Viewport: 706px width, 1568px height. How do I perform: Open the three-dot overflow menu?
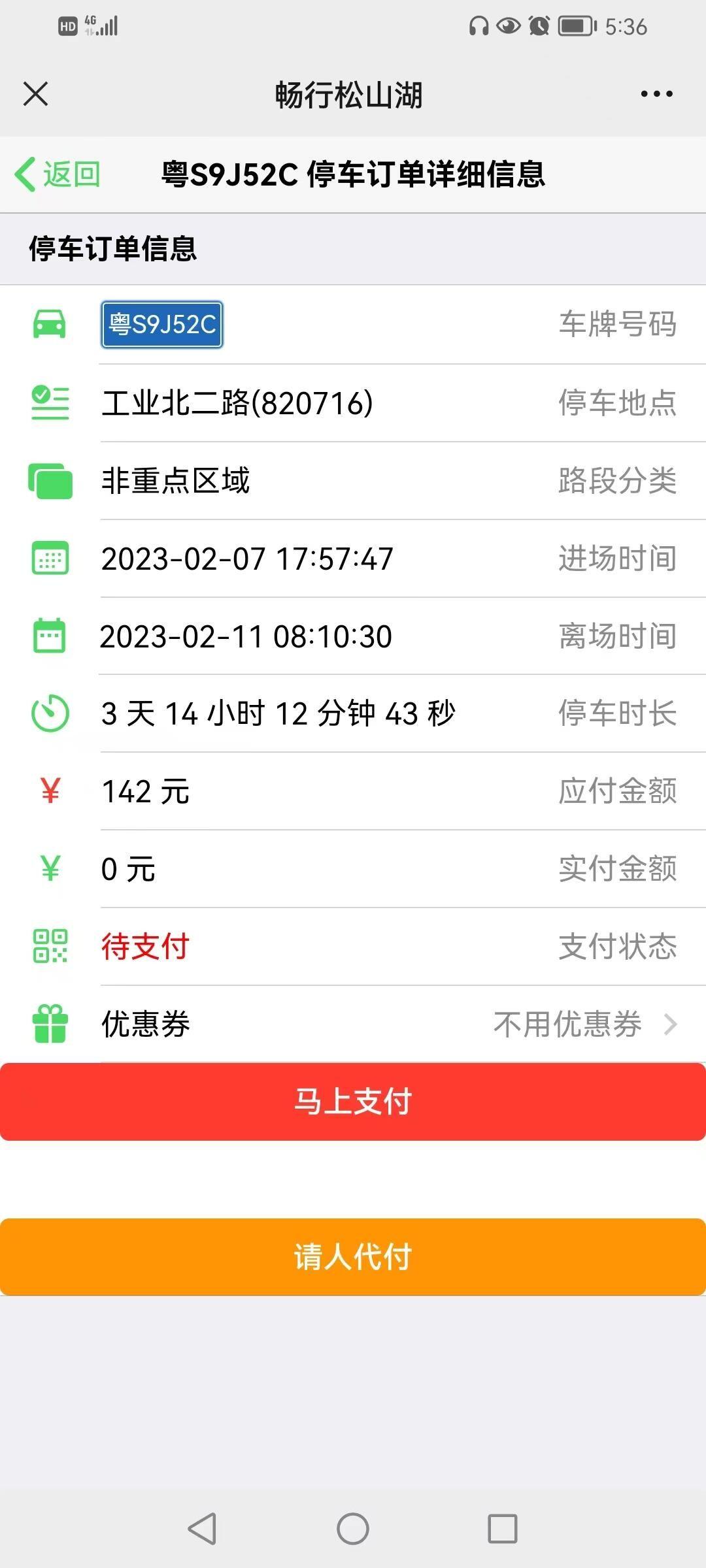[656, 94]
